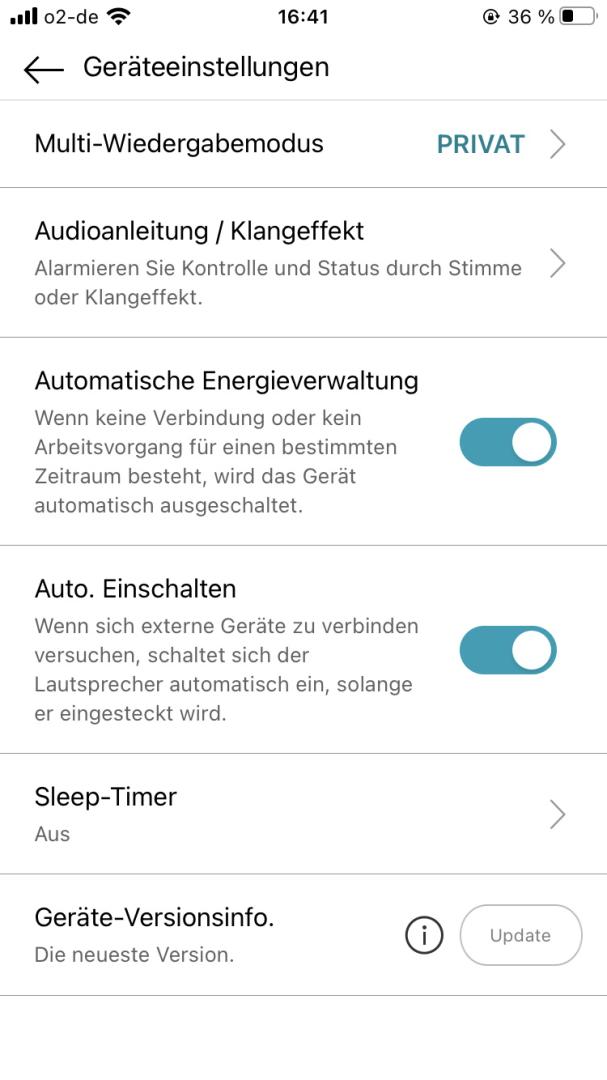Tap the Update button
The image size is (607, 1080).
point(520,936)
